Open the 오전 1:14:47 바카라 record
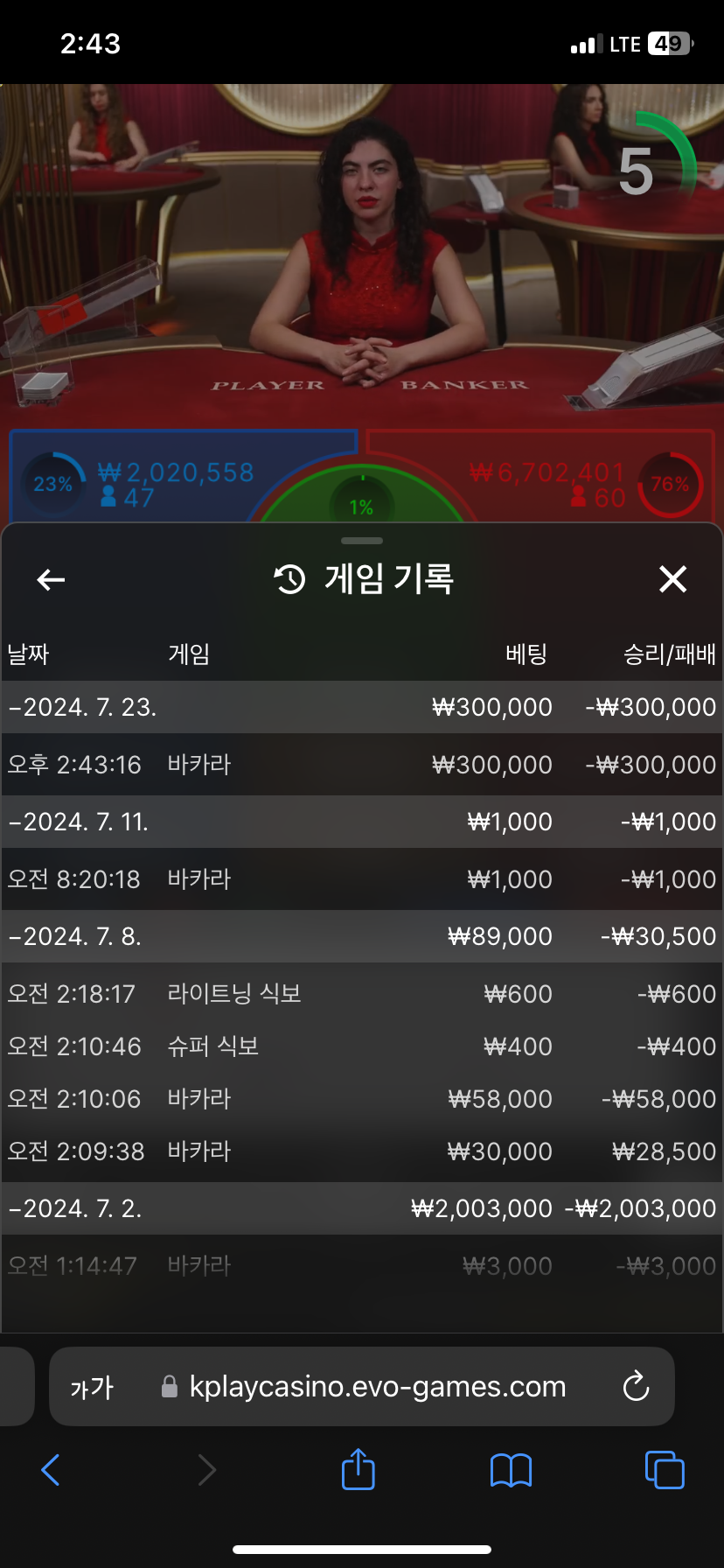Screen dimensions: 724x1568 pyautogui.click(x=362, y=1266)
